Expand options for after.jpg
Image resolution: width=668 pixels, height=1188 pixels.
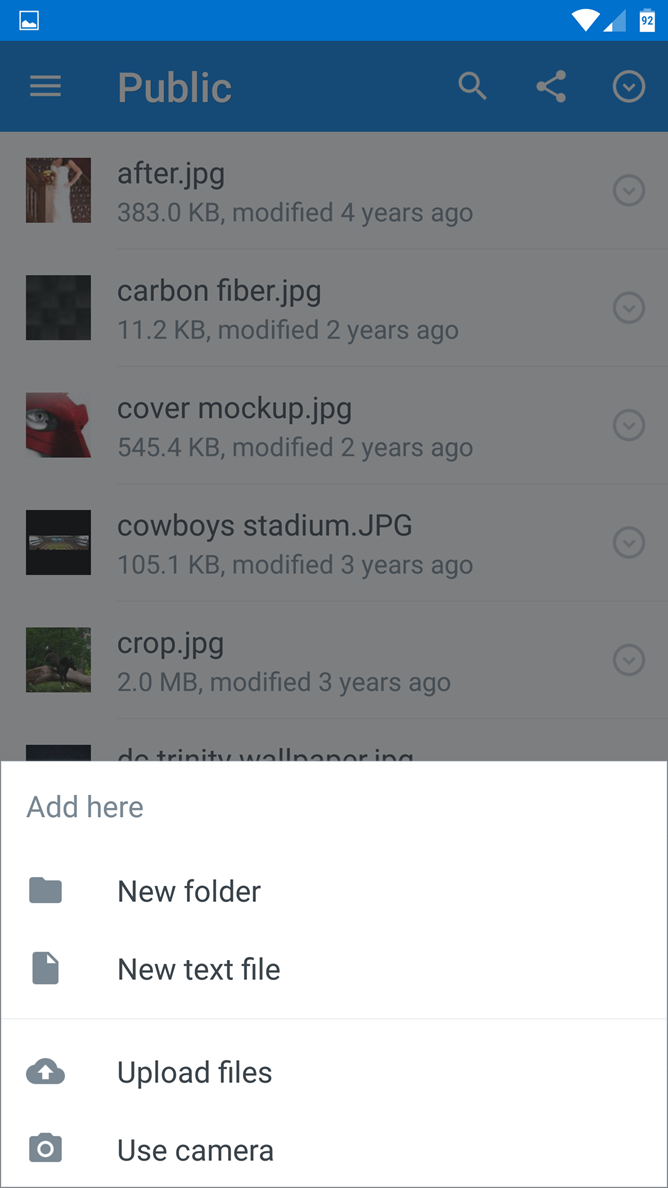629,190
